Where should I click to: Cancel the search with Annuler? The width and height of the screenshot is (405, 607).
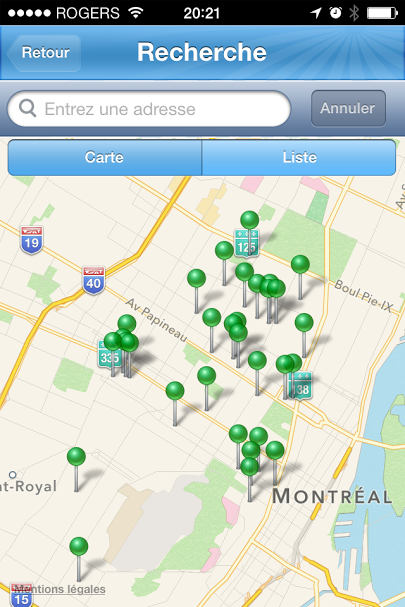click(348, 108)
